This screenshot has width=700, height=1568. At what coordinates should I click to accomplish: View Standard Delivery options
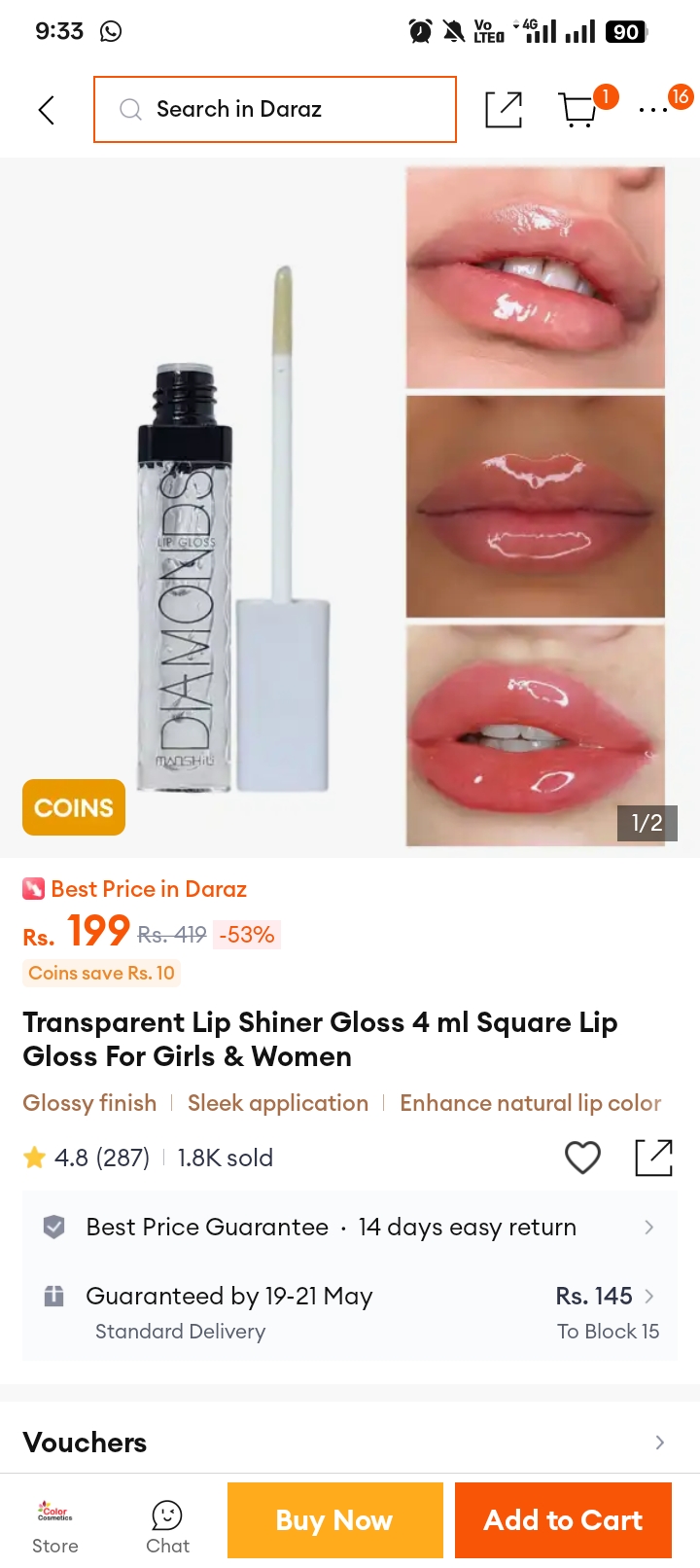click(x=350, y=1312)
